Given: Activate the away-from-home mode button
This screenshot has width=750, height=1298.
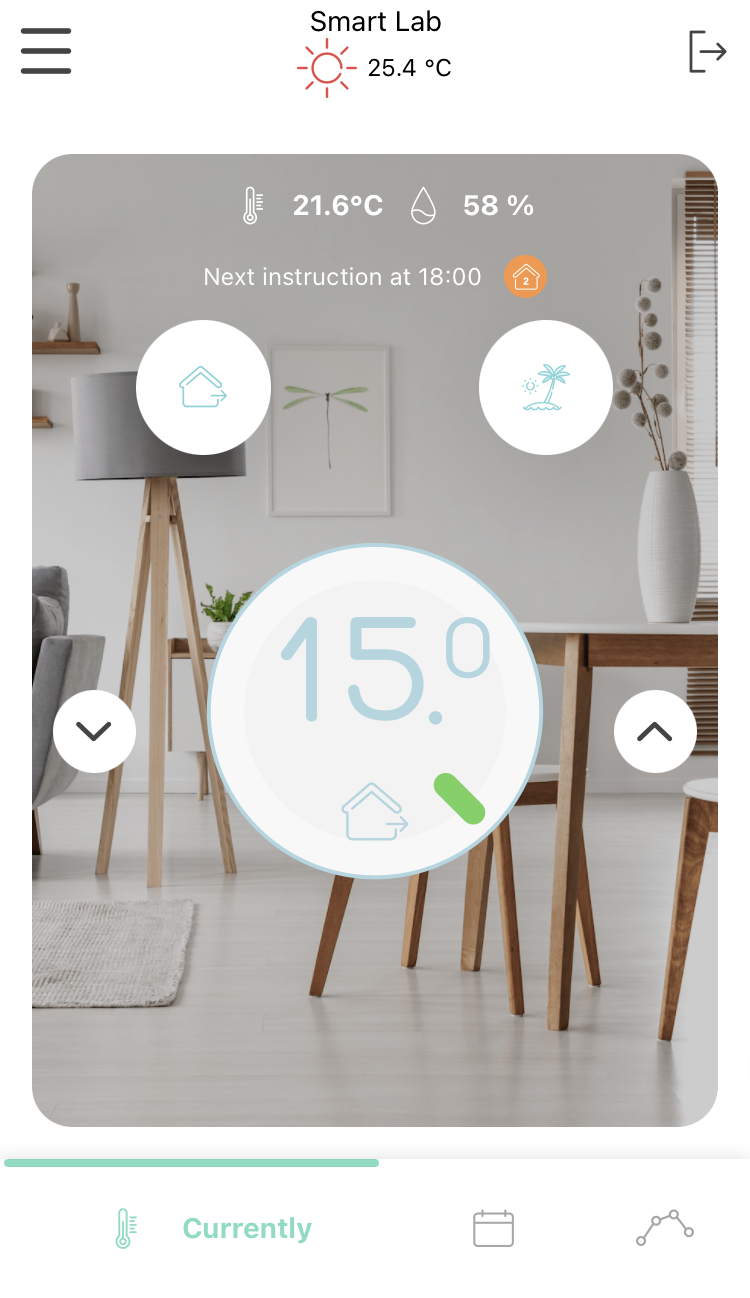Looking at the screenshot, I should point(203,387).
